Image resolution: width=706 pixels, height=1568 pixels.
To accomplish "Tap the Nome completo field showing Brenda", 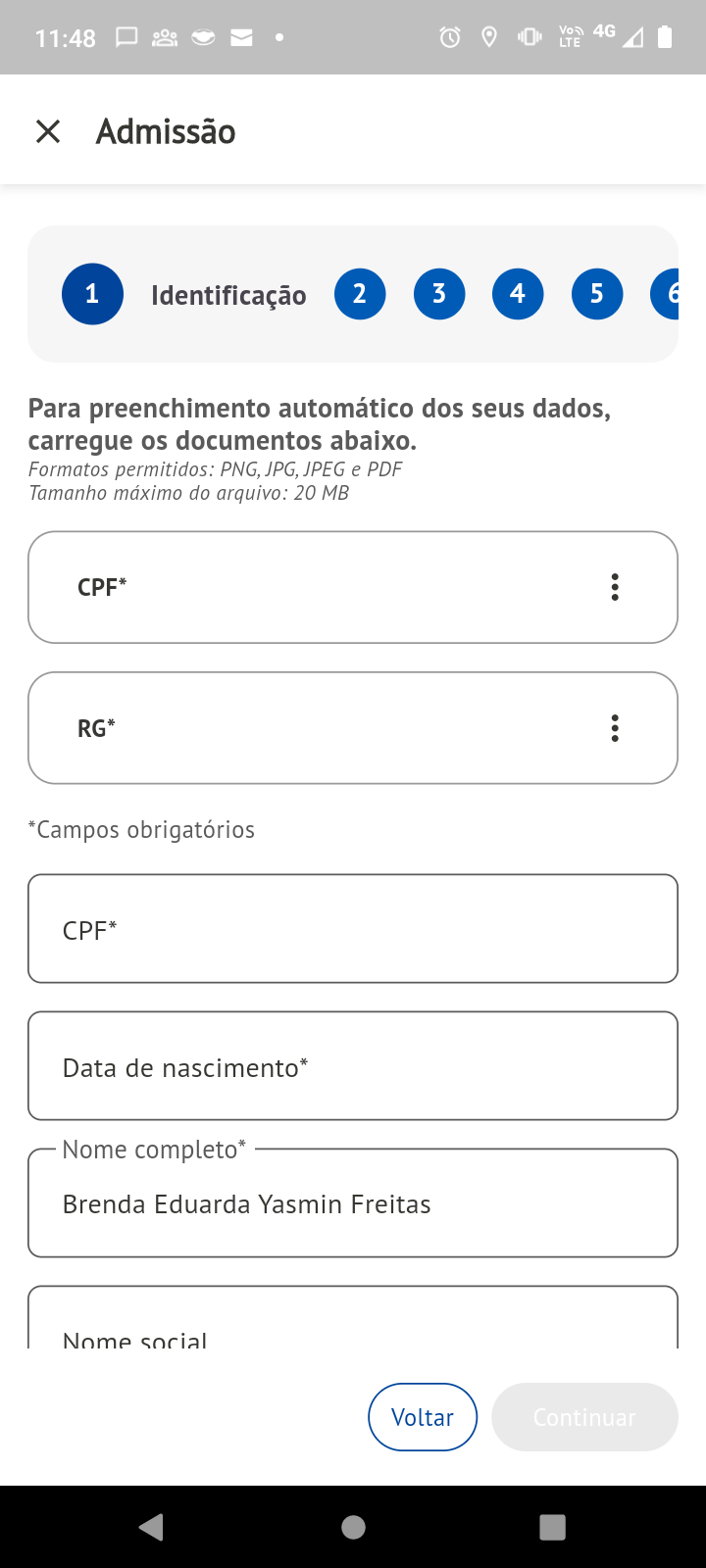I will click(353, 1203).
